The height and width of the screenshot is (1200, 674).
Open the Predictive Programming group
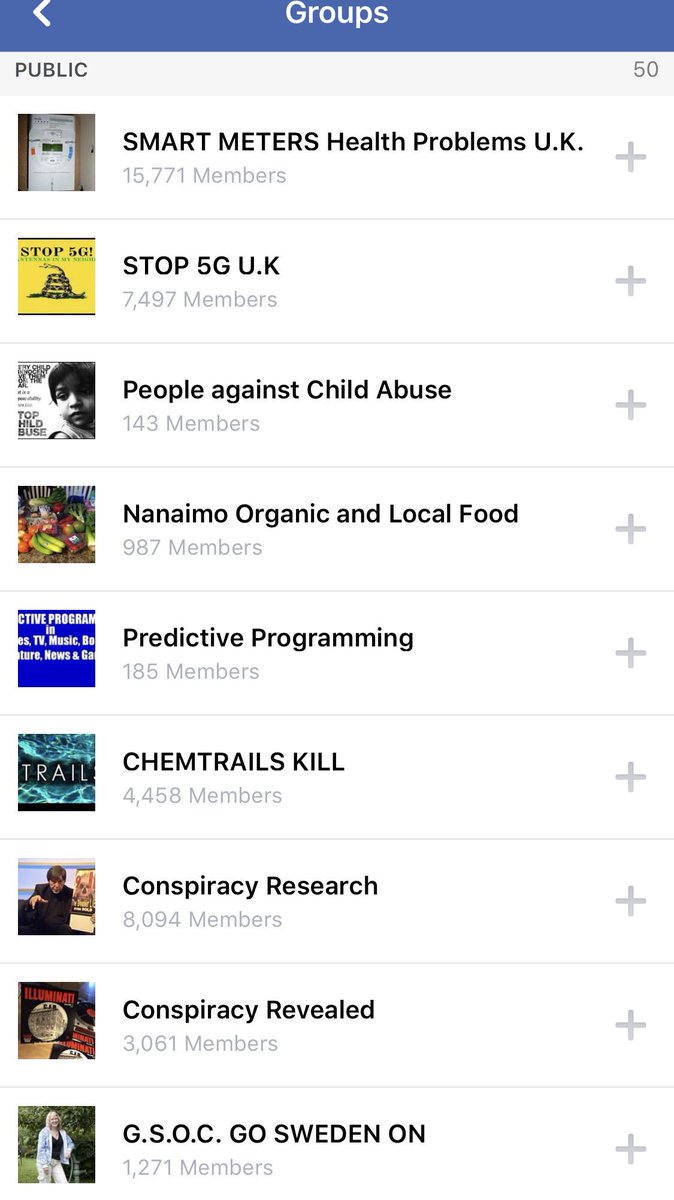tap(268, 639)
